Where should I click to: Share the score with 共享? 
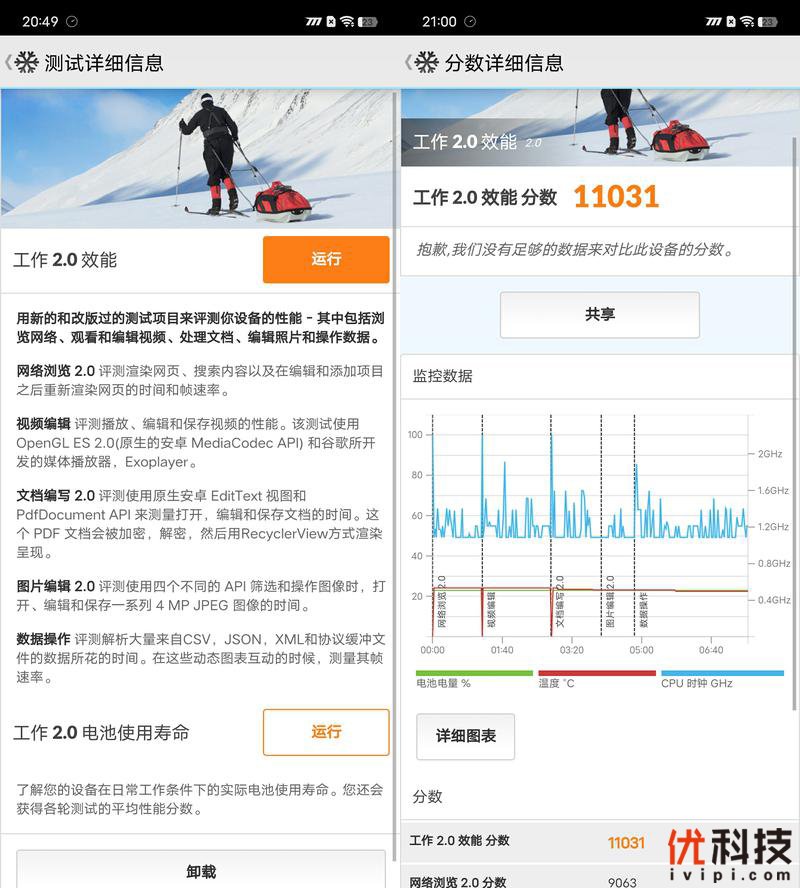pyautogui.click(x=599, y=315)
